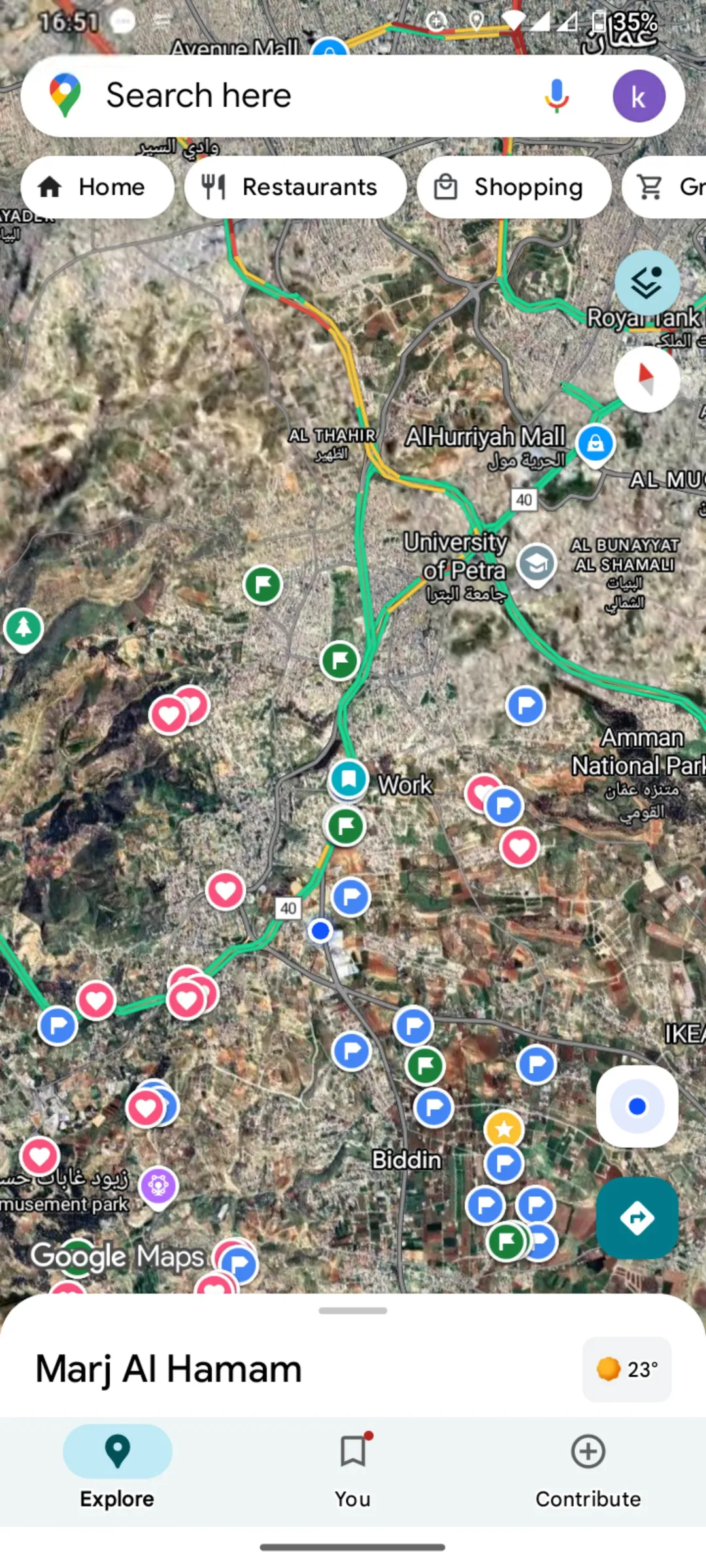706x1568 pixels.
Task: Start voice search with the microphone
Action: [x=556, y=96]
